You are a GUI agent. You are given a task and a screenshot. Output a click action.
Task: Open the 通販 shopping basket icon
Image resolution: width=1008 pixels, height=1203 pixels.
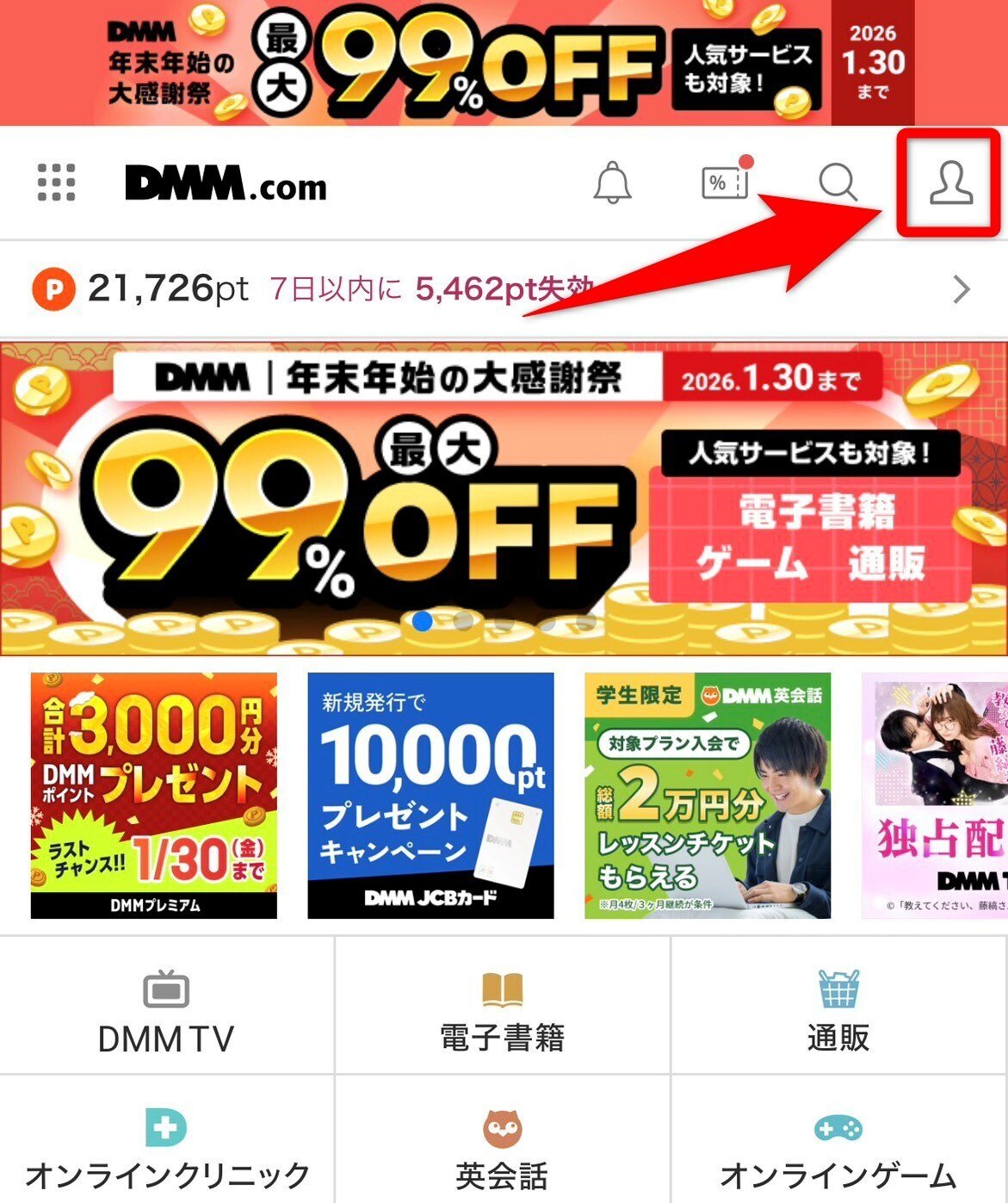(x=839, y=989)
